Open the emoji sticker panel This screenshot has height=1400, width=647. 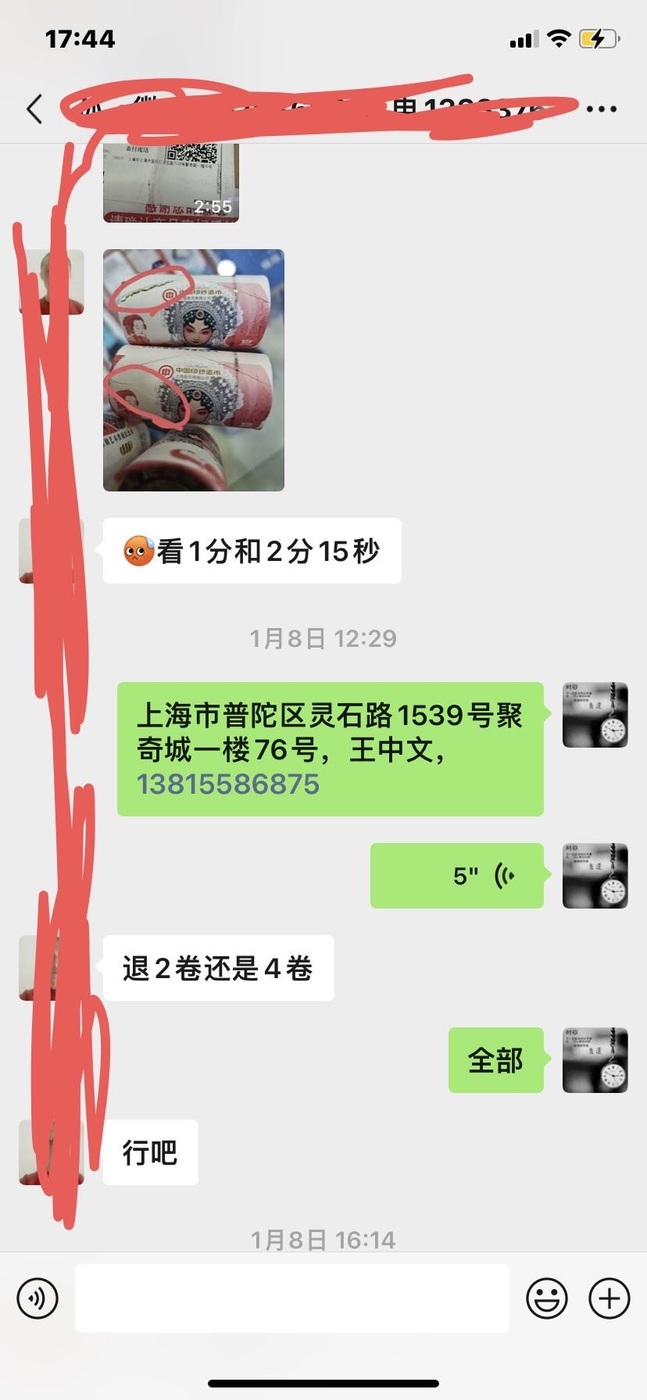tap(547, 1298)
